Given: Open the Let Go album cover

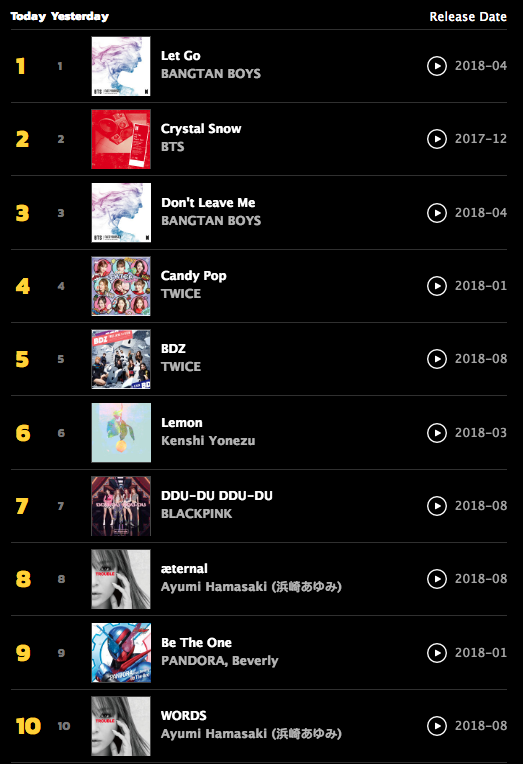Looking at the screenshot, I should pyautogui.click(x=121, y=66).
